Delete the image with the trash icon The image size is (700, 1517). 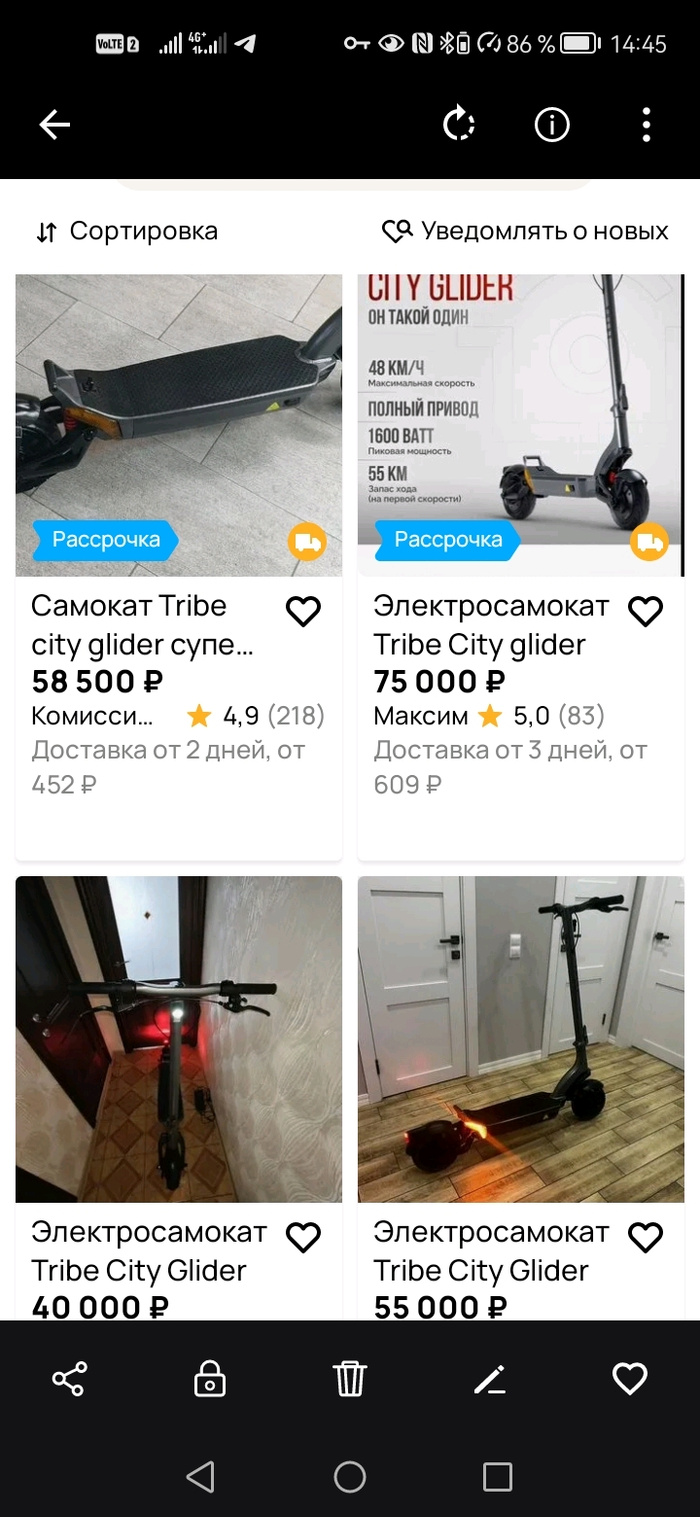(349, 1380)
